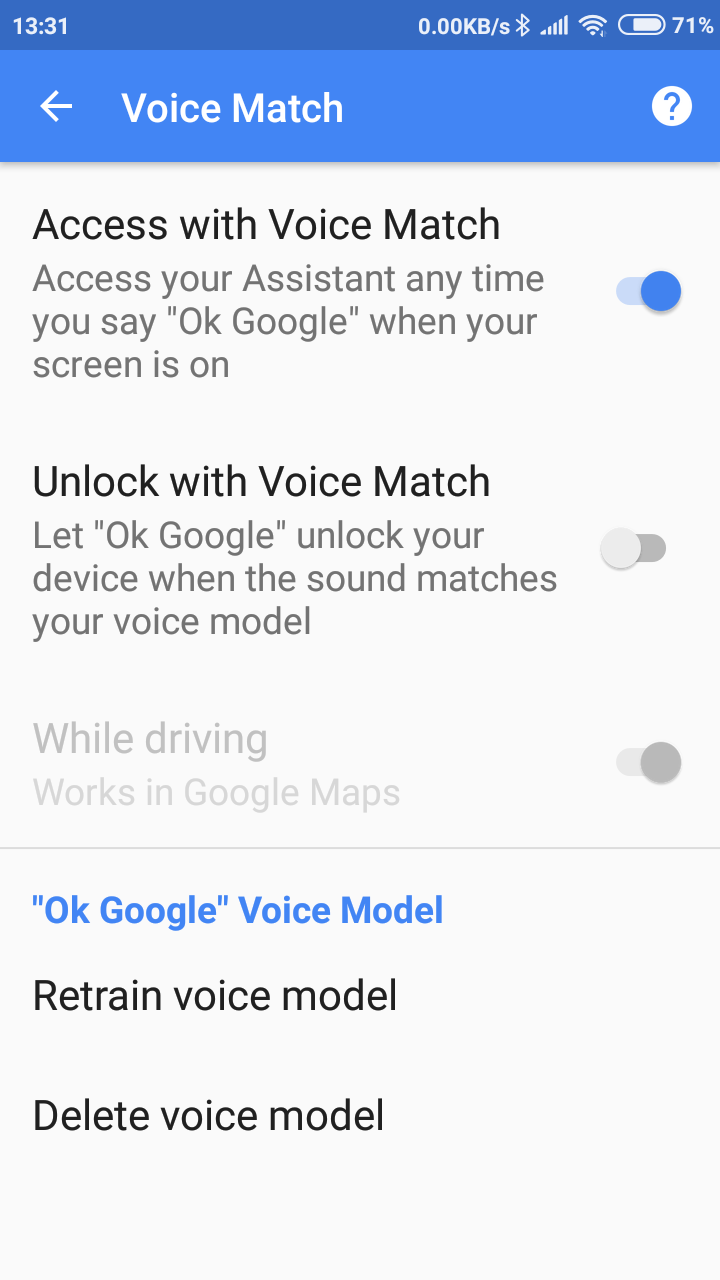Screen dimensions: 720x1280
Task: Go back from Voice Match
Action: [x=57, y=107]
